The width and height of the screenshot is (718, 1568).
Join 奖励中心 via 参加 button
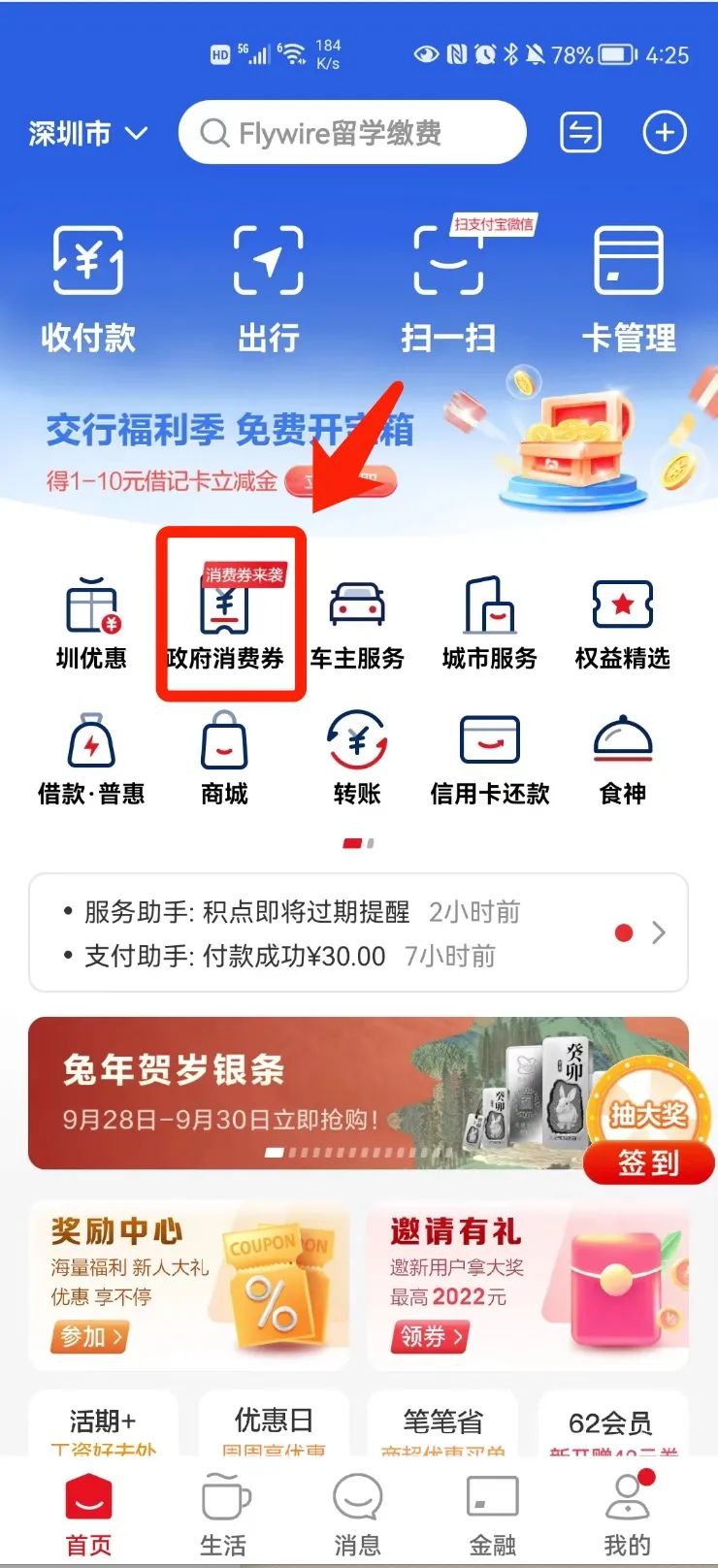(90, 1336)
